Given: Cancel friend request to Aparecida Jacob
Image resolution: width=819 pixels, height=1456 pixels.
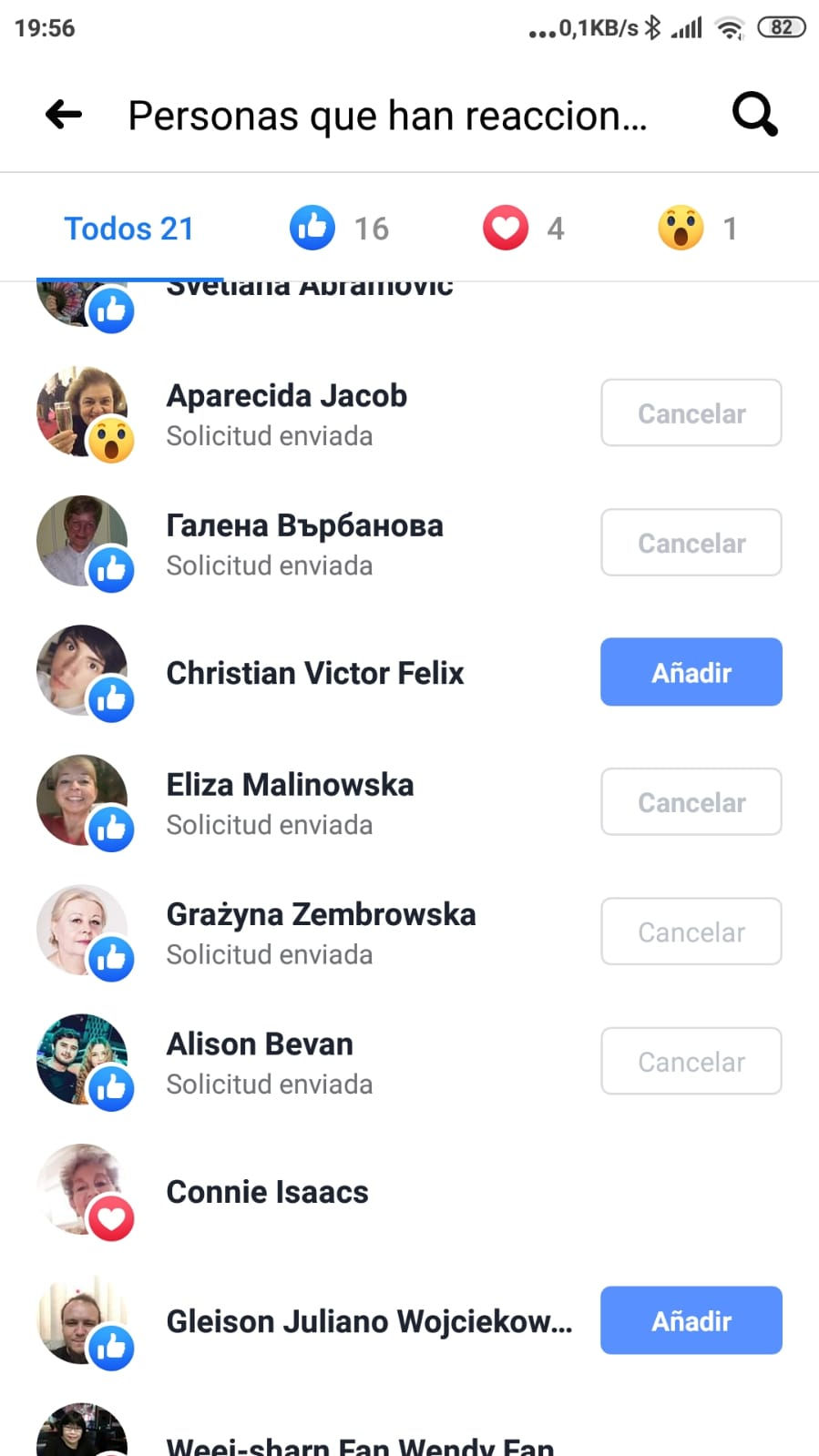Looking at the screenshot, I should point(691,413).
